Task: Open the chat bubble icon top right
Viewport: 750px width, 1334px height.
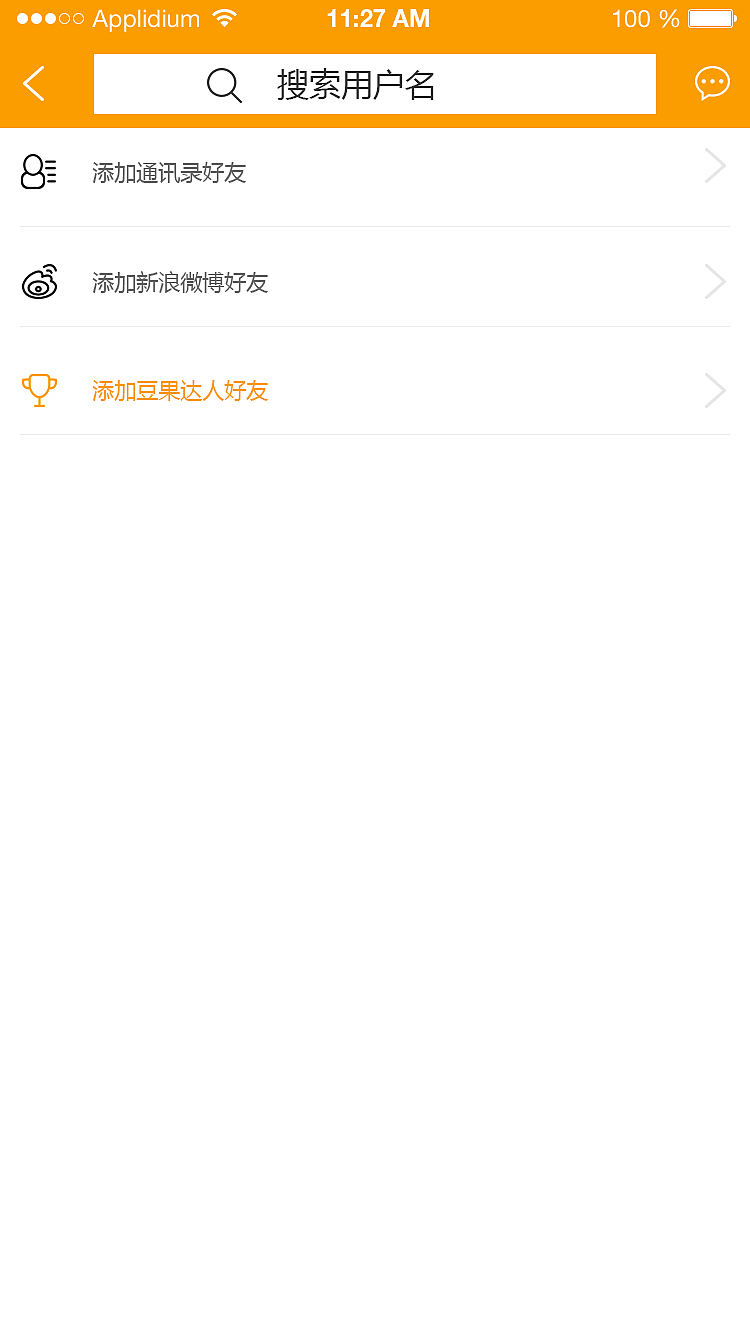Action: 712,84
